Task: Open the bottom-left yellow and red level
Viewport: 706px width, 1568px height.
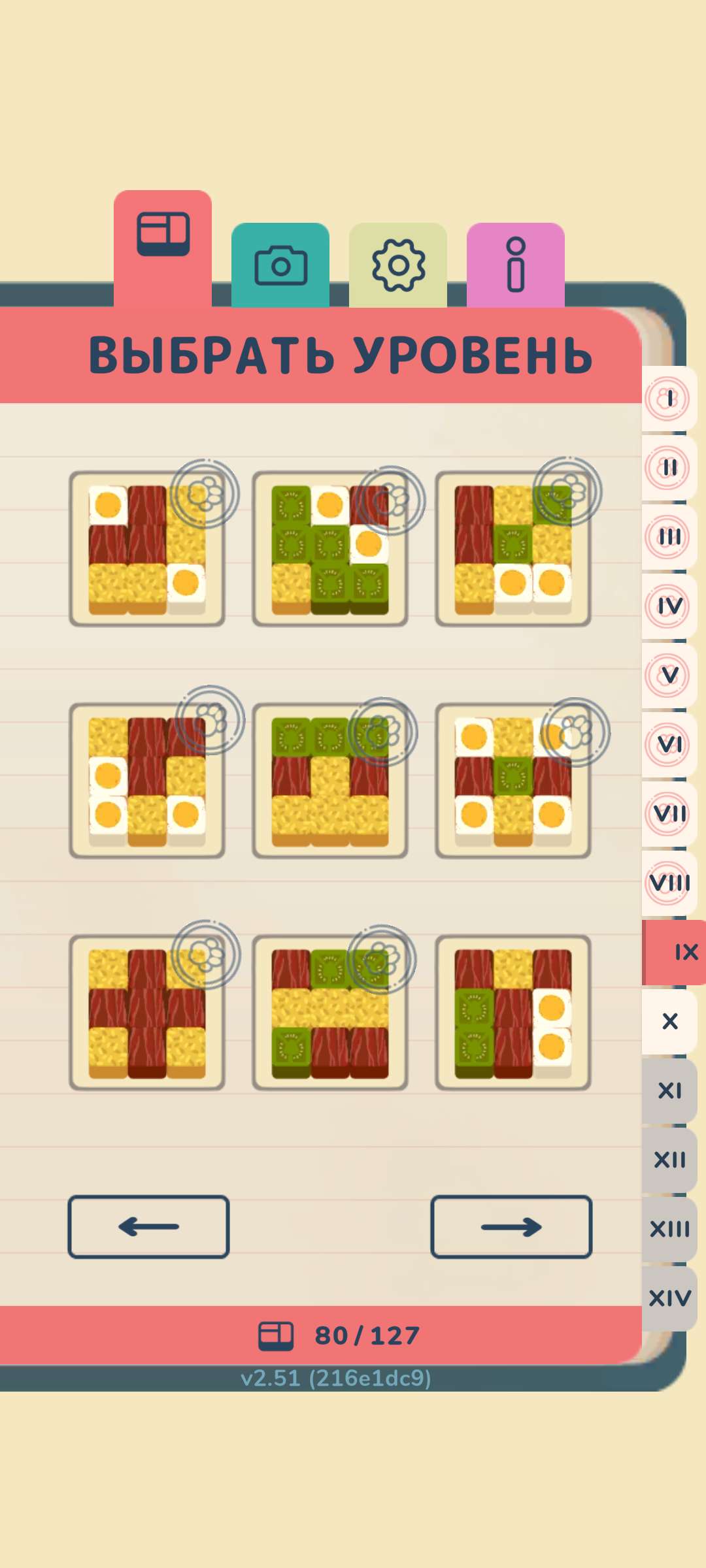Action: [147, 1013]
